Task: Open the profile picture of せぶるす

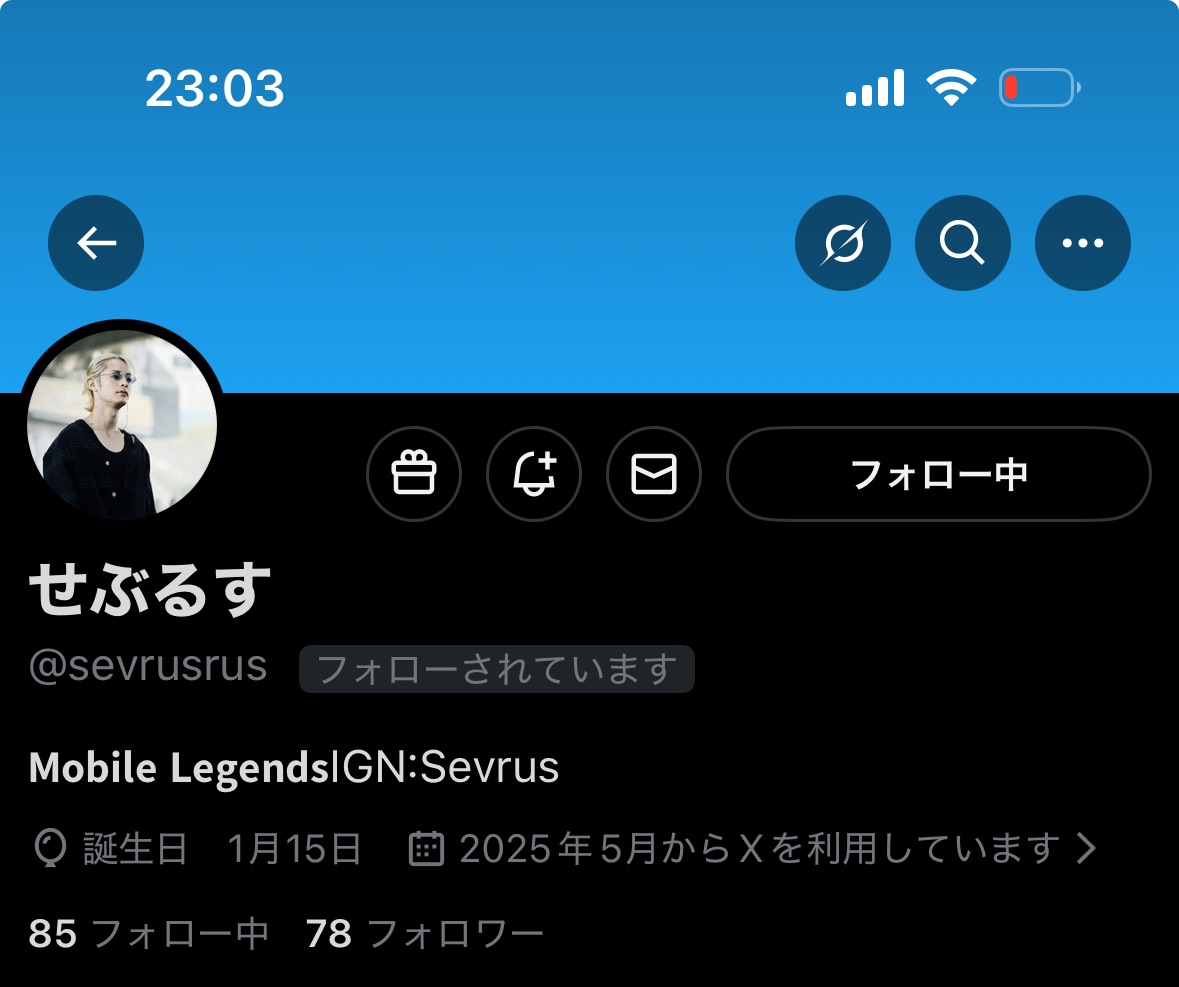Action: (122, 424)
